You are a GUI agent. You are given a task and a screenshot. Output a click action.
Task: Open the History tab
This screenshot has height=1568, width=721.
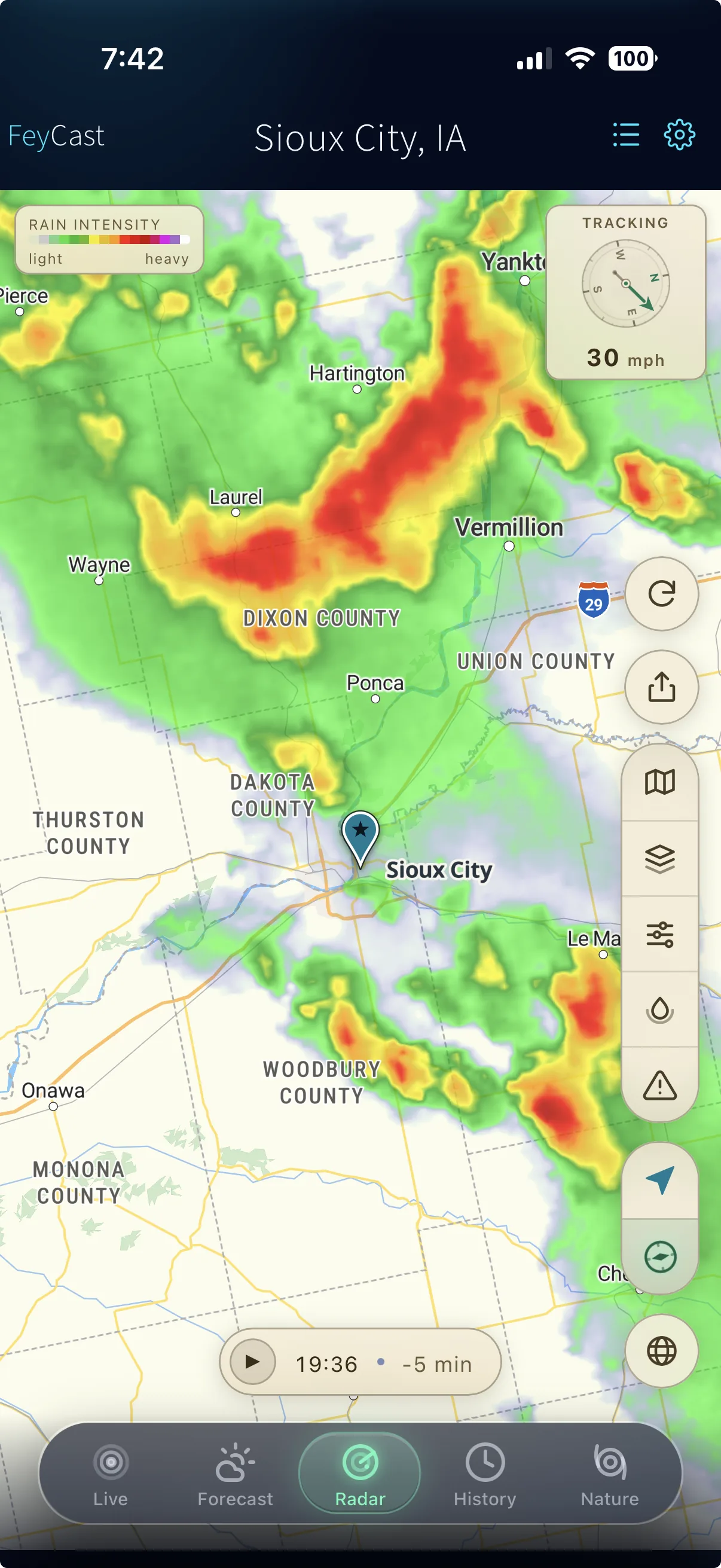tap(485, 1474)
